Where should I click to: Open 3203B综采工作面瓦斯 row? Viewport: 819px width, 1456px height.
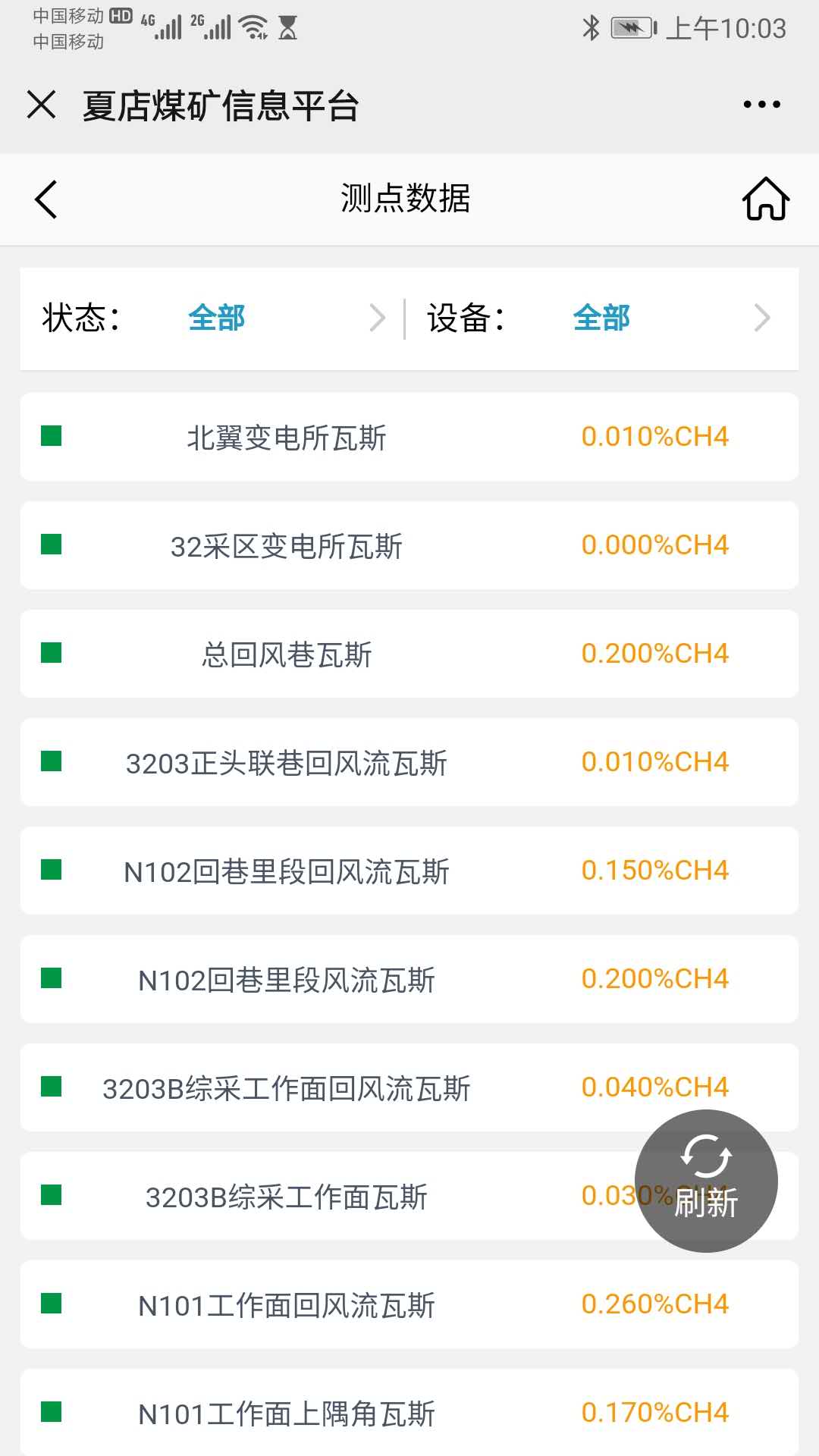[287, 1197]
